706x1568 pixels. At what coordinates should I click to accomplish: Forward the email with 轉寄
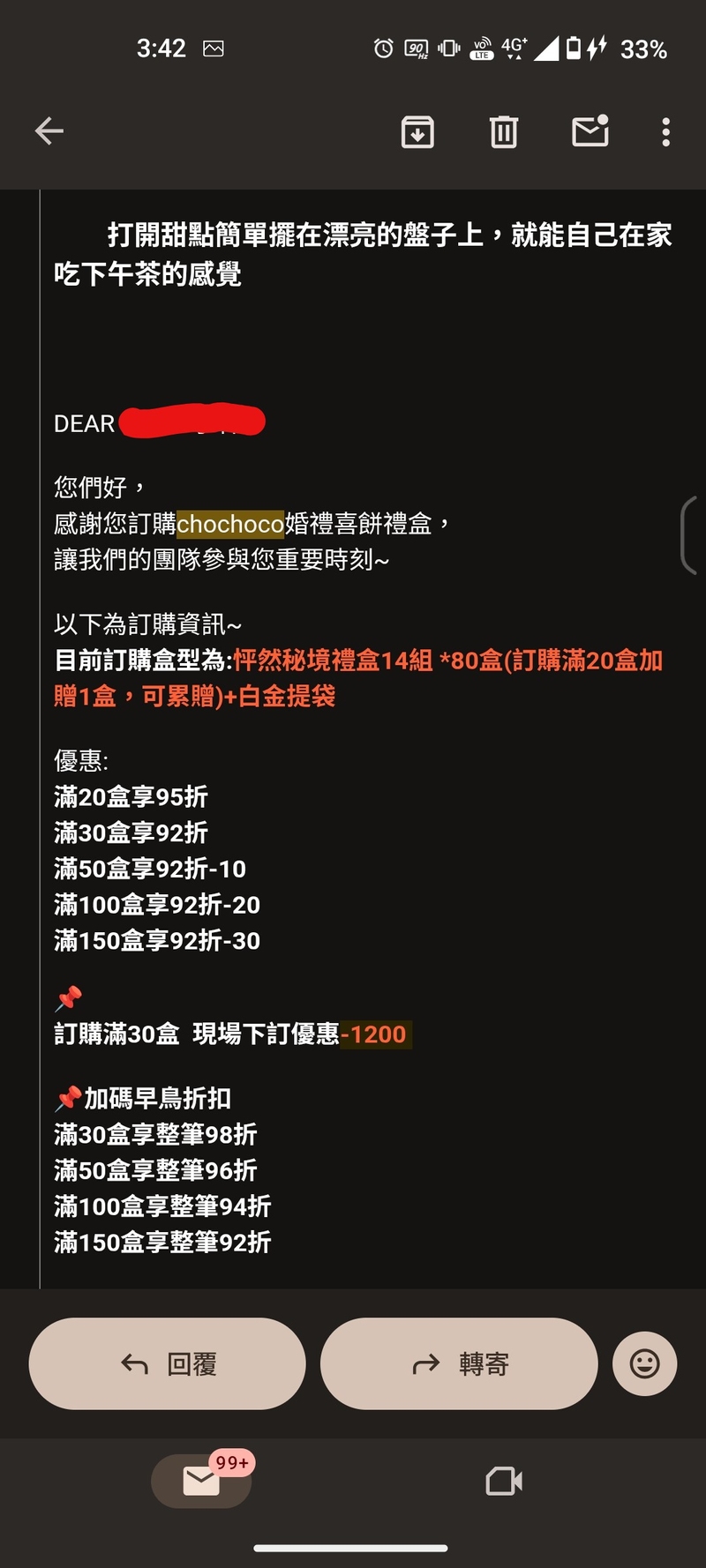459,1363
